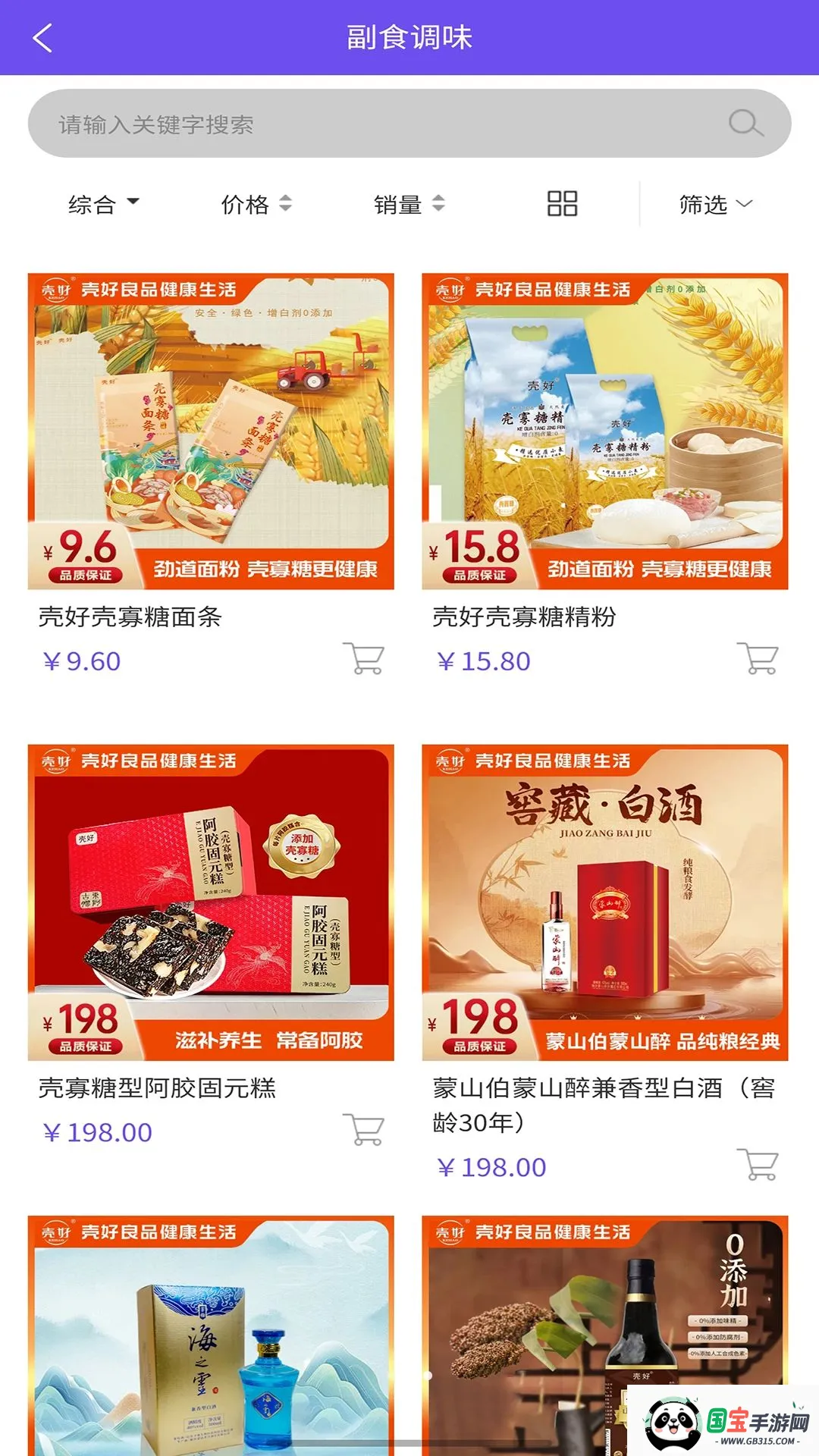
Task: Sort products by 价格
Action: (x=256, y=204)
